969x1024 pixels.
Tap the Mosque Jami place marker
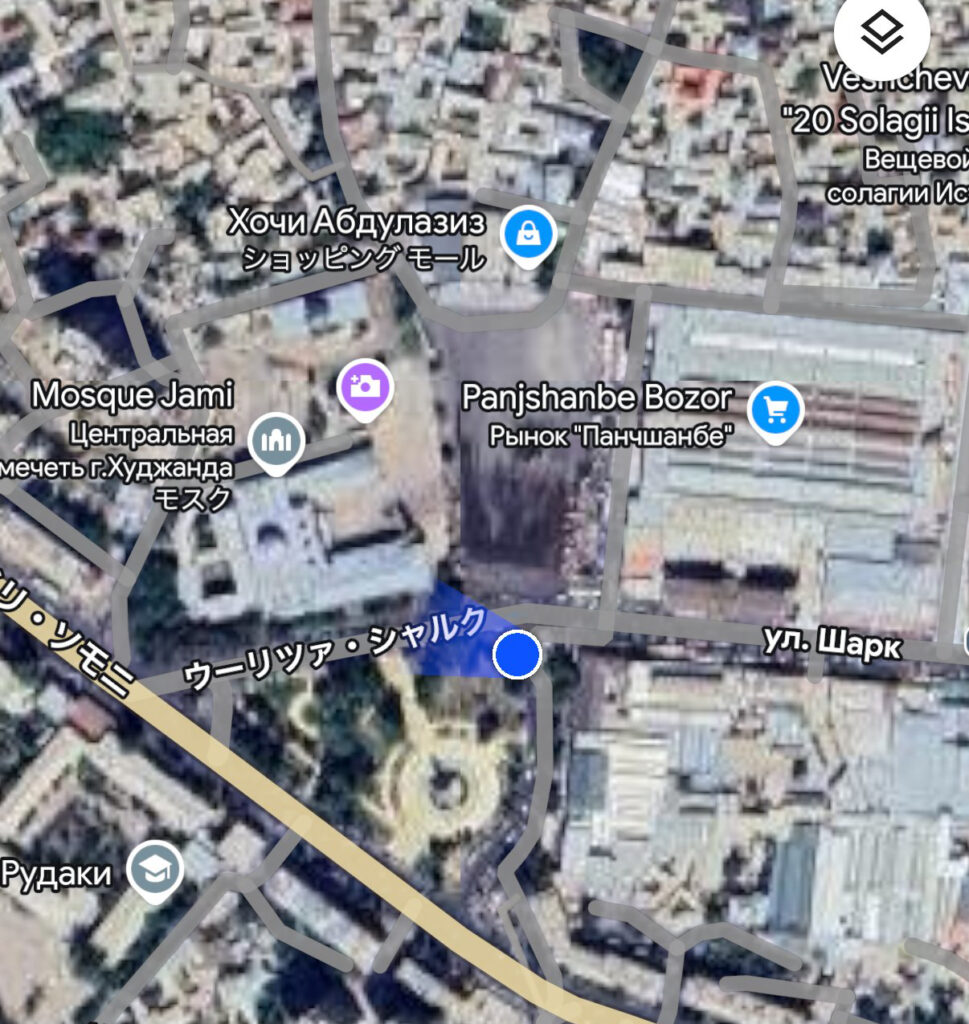(276, 440)
